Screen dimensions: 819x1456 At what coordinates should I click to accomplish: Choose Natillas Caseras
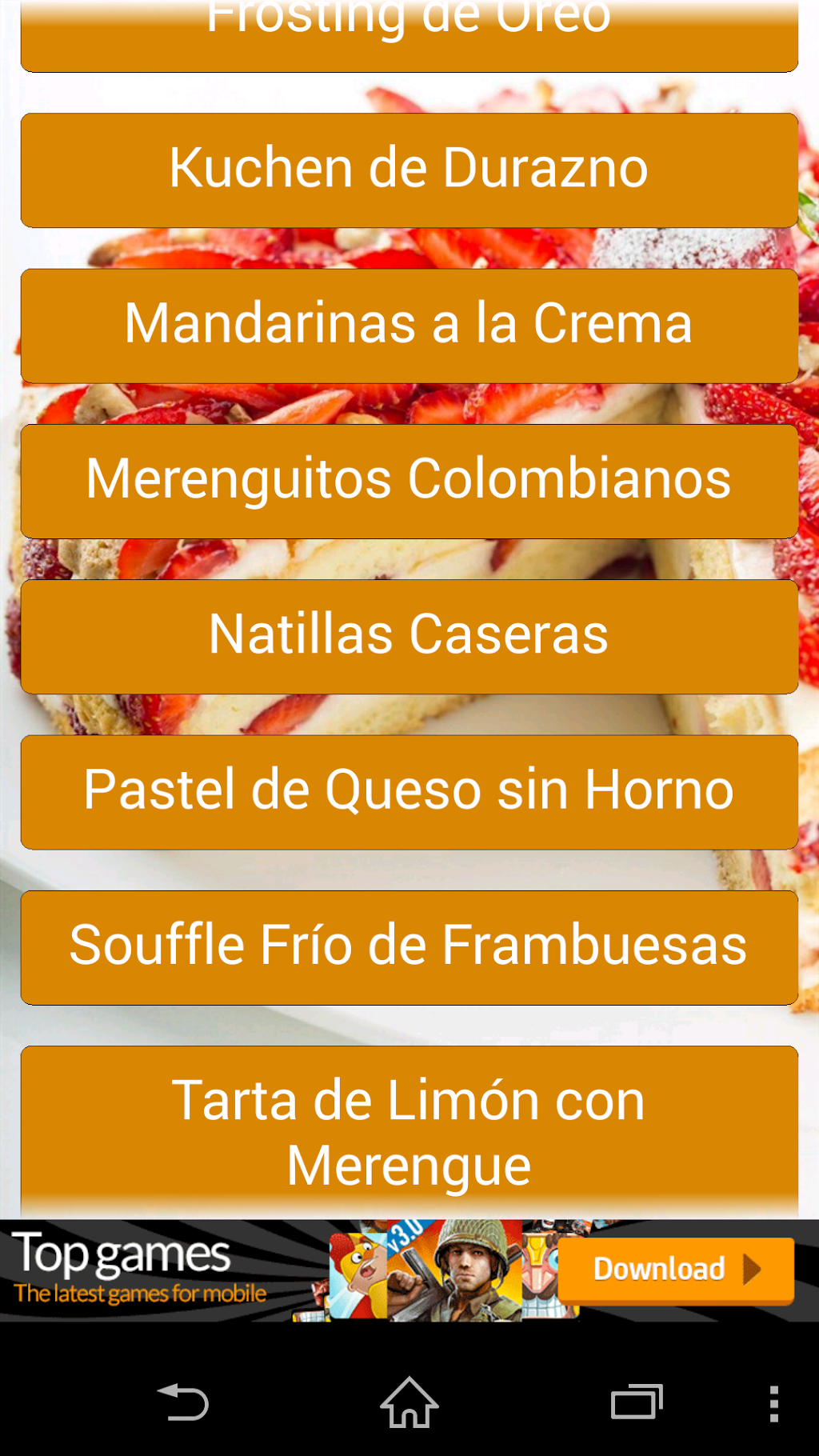409,636
